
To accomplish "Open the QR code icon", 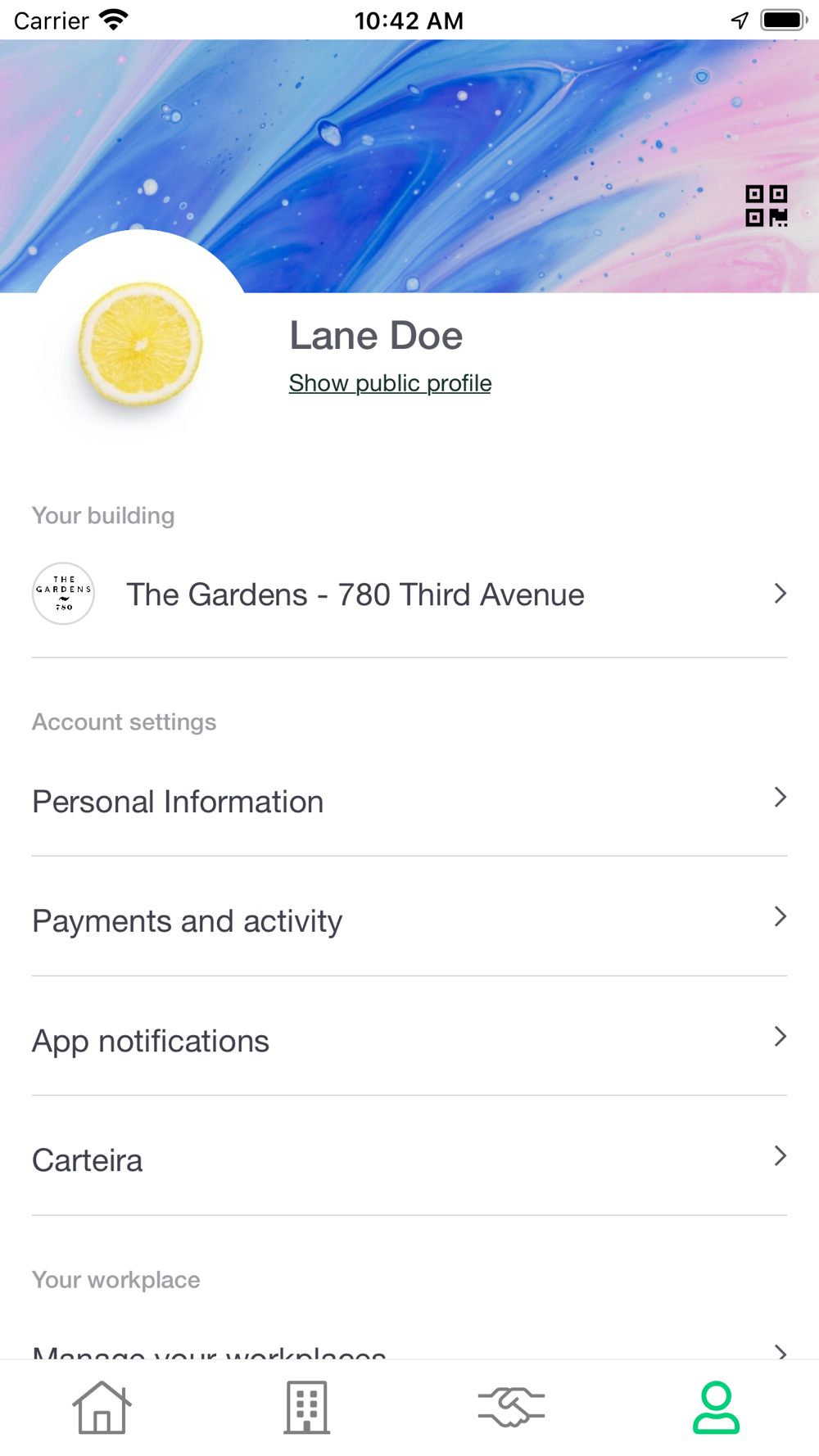I will tap(766, 206).
